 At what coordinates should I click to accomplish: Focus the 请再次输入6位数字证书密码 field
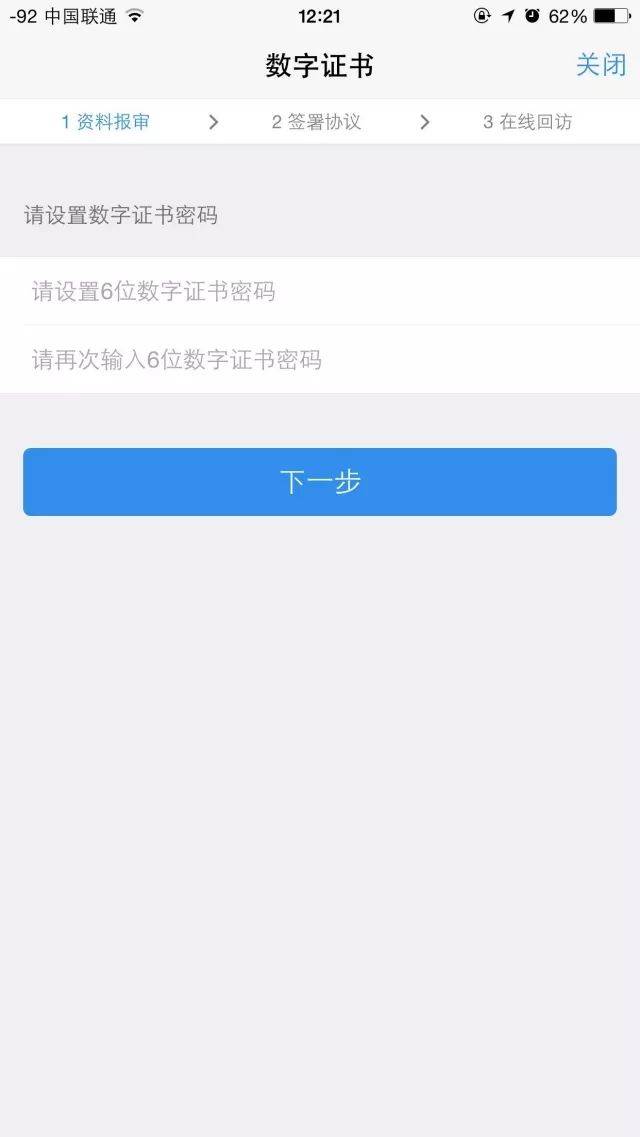pos(320,360)
